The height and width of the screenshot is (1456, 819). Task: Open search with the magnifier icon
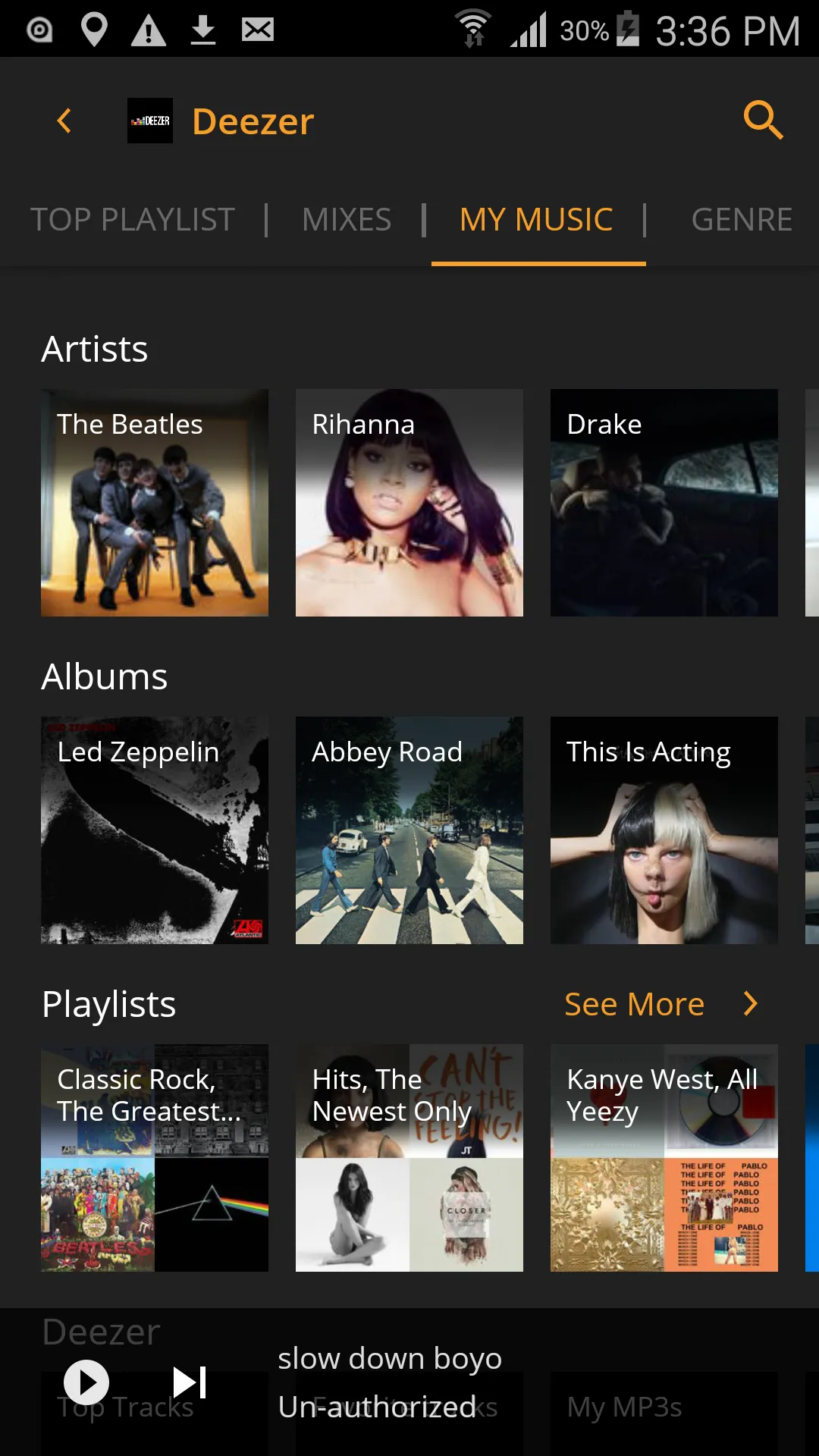(x=762, y=120)
